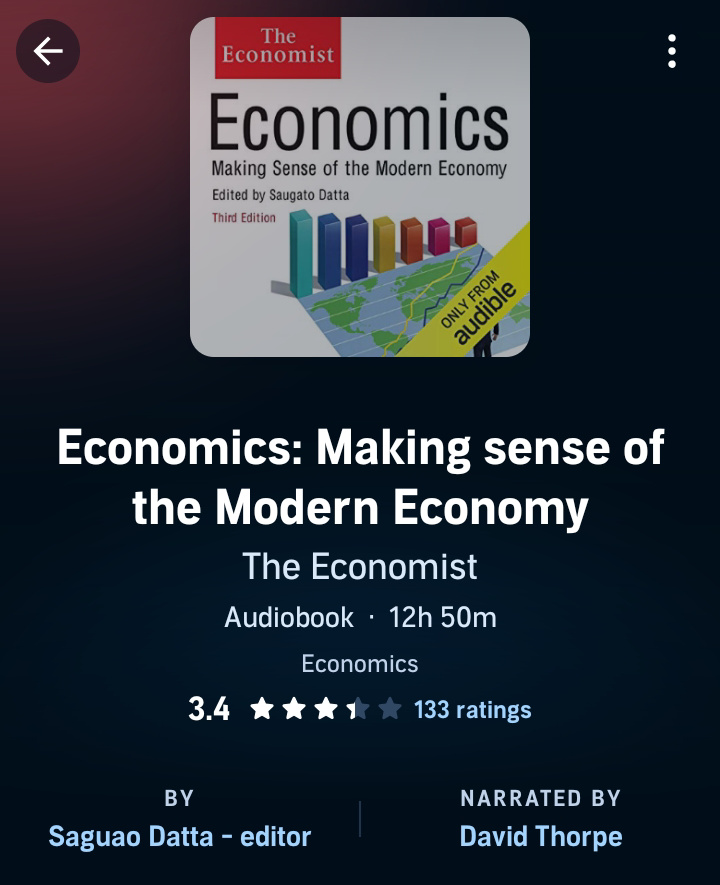Image resolution: width=720 pixels, height=885 pixels.
Task: Open narrator David Thorpe's page
Action: point(541,836)
